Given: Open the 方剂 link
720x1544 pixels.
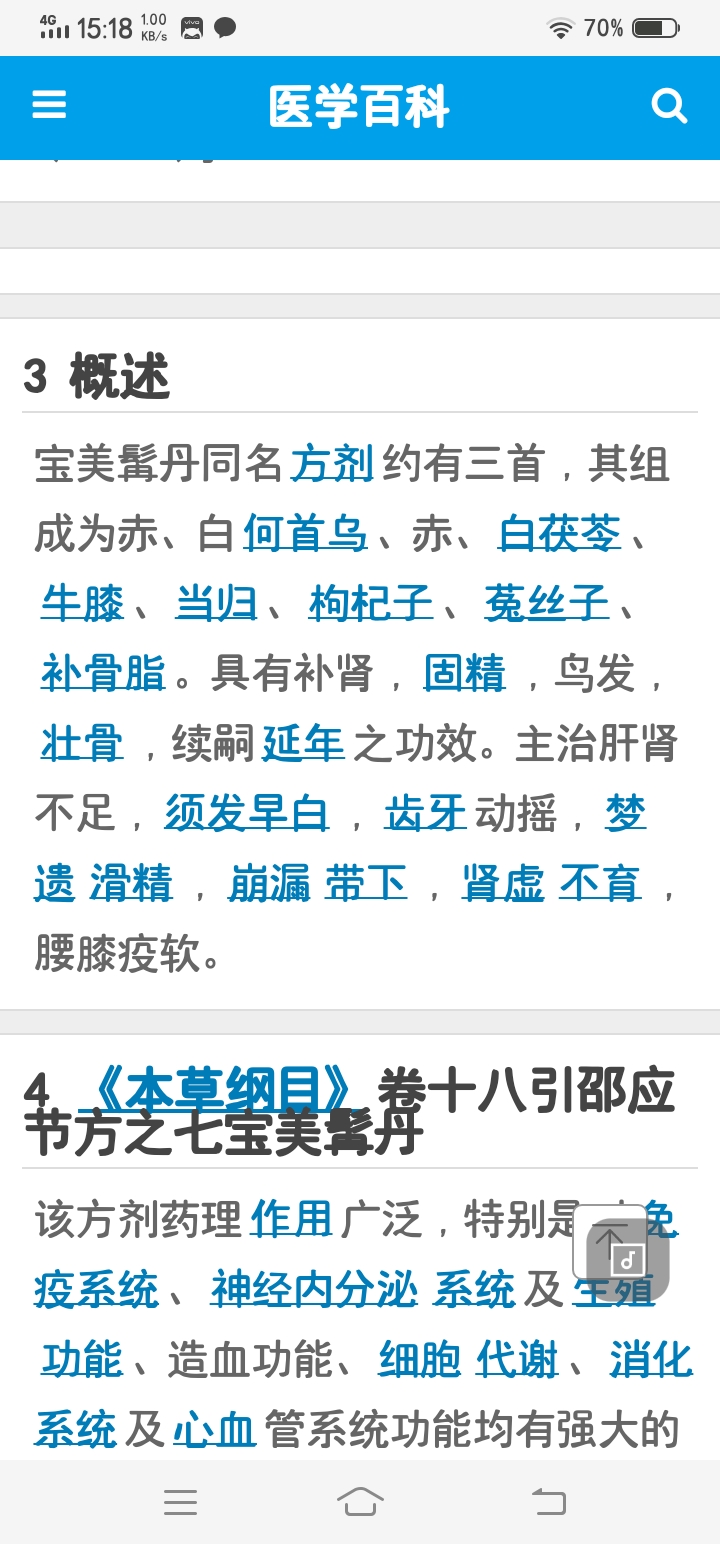Looking at the screenshot, I should pos(332,465).
